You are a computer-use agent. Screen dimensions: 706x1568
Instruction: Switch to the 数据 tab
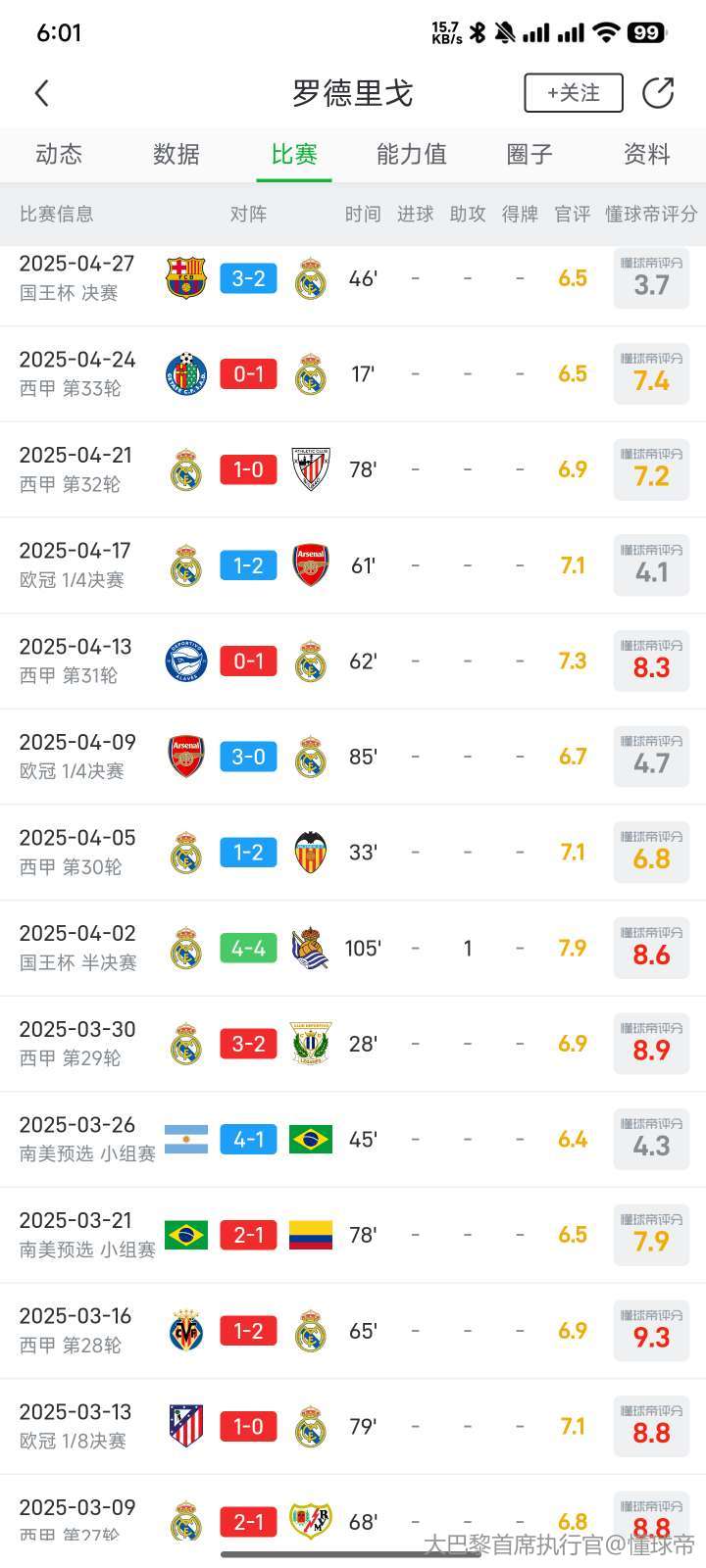[176, 154]
